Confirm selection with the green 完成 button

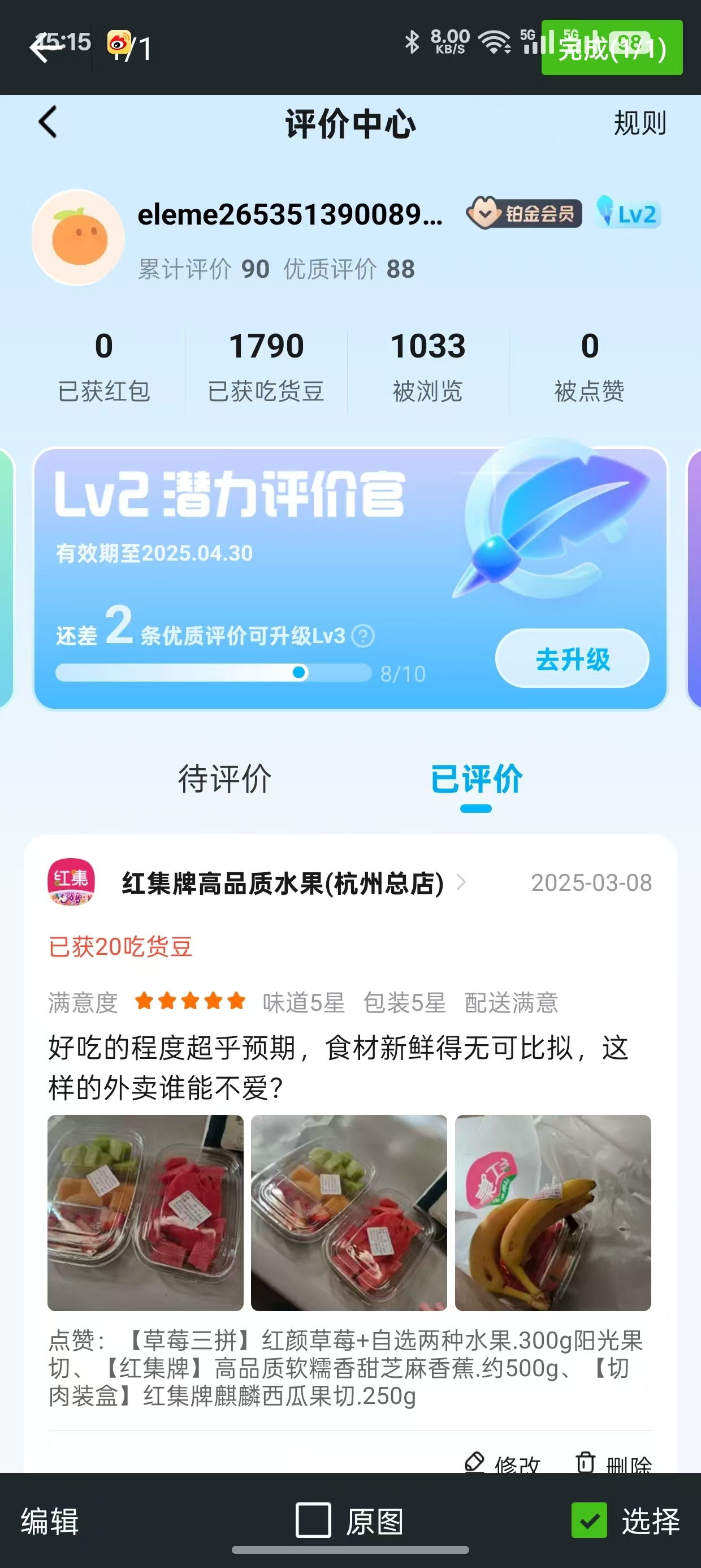click(612, 48)
